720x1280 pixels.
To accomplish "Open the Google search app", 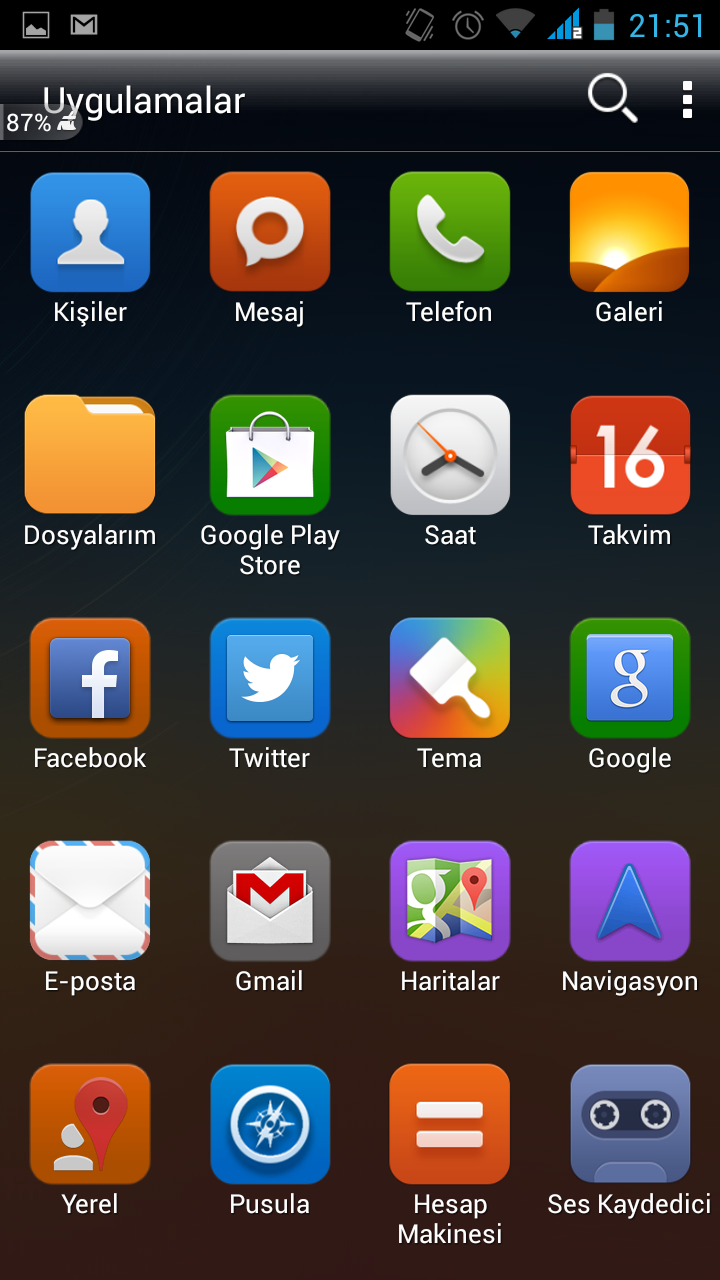I will tap(630, 678).
